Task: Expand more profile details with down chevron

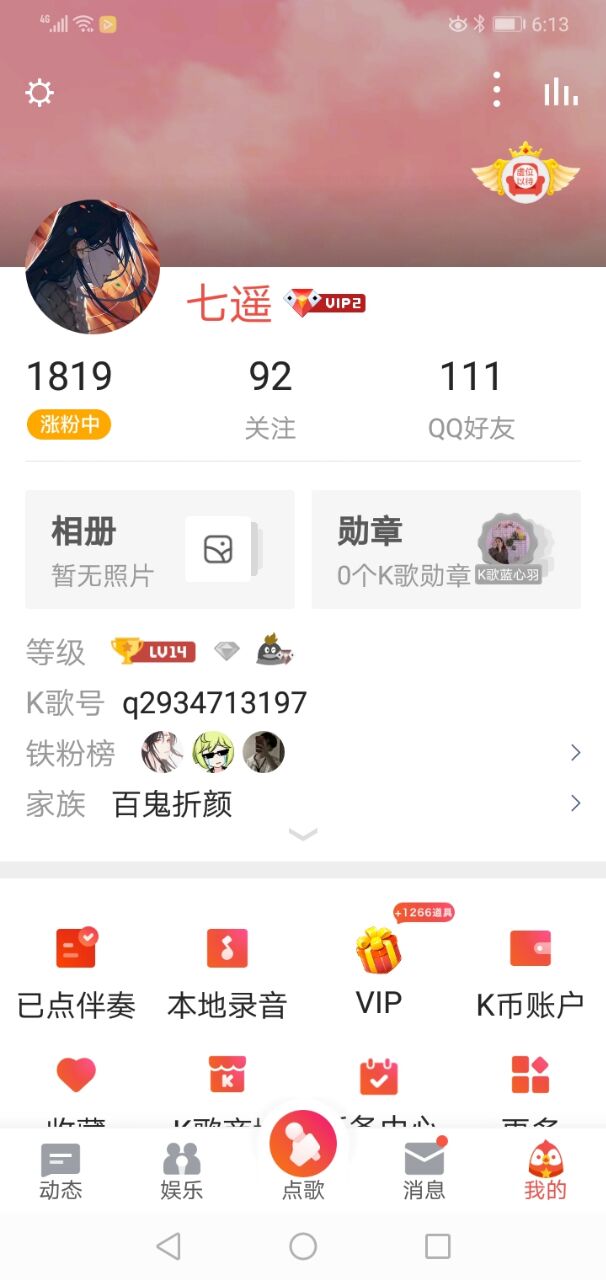Action: pyautogui.click(x=303, y=835)
